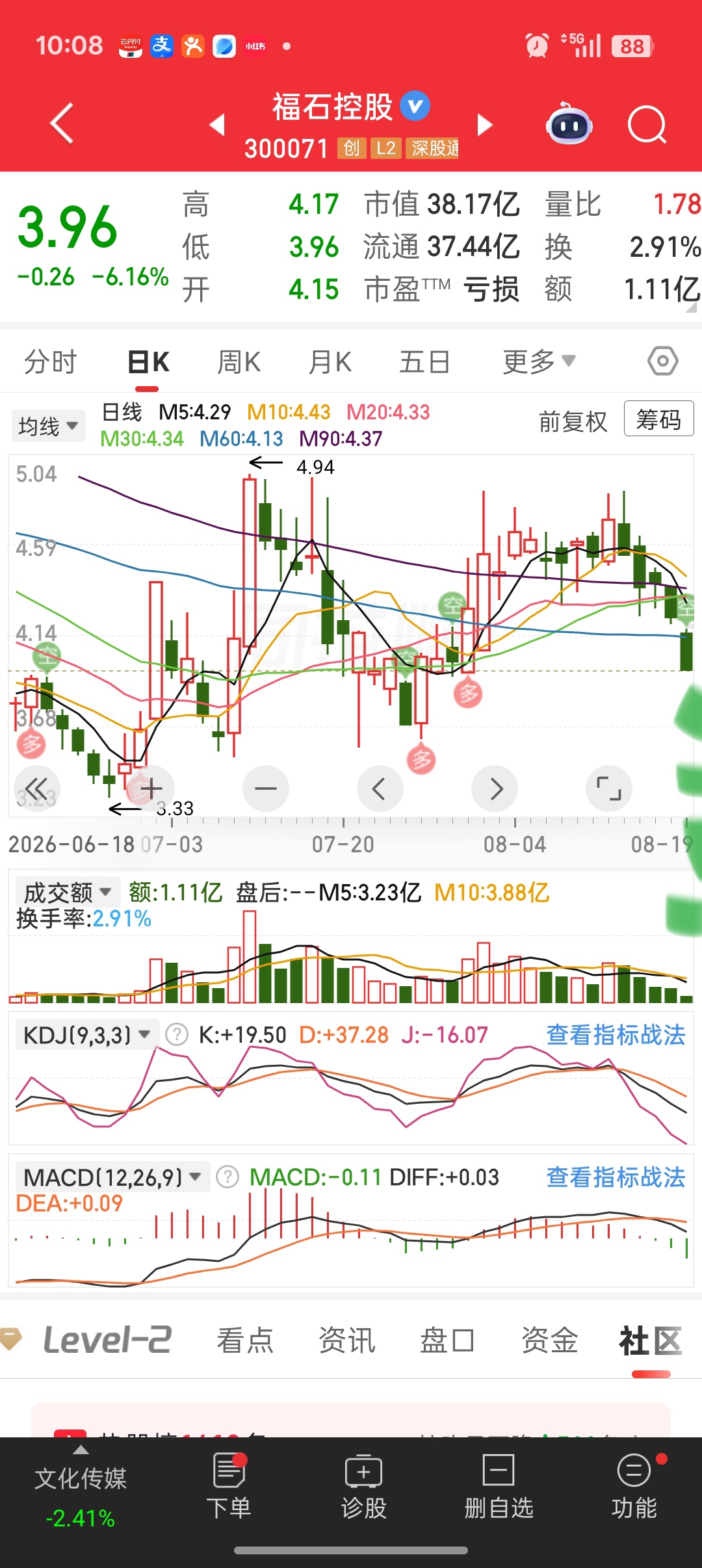Switch to the next stock

(x=485, y=125)
